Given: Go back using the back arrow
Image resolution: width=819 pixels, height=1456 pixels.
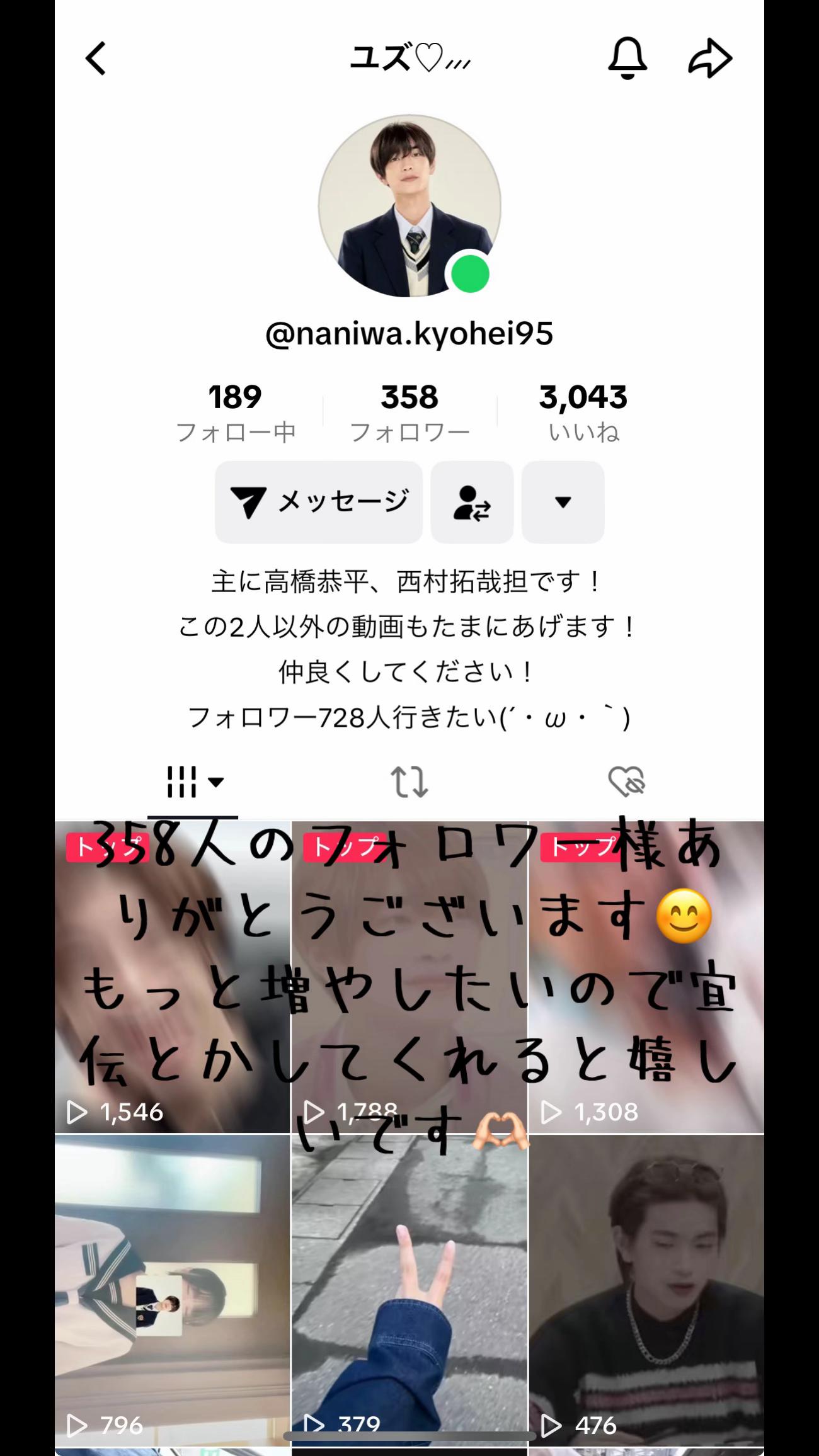Looking at the screenshot, I should pyautogui.click(x=96, y=59).
